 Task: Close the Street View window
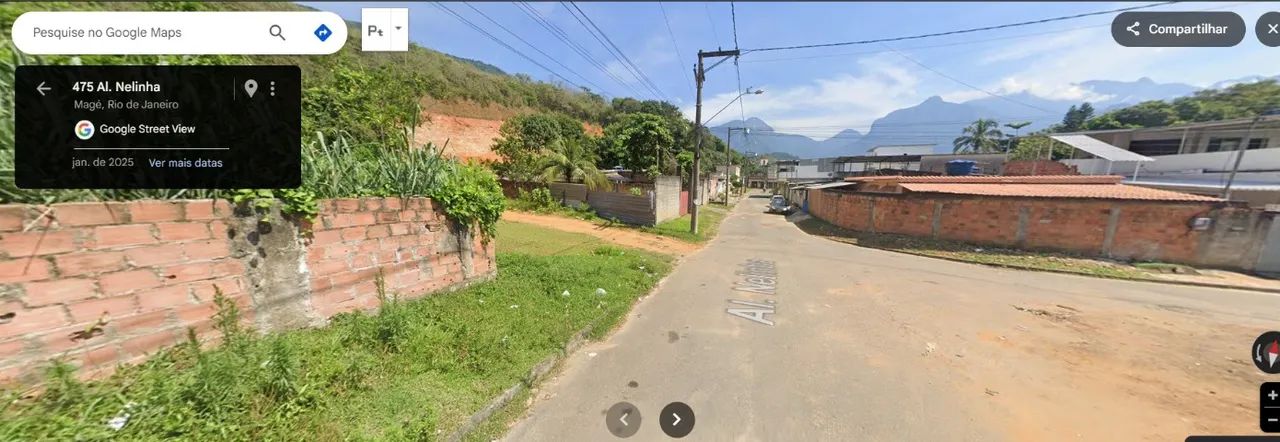click(x=1271, y=29)
